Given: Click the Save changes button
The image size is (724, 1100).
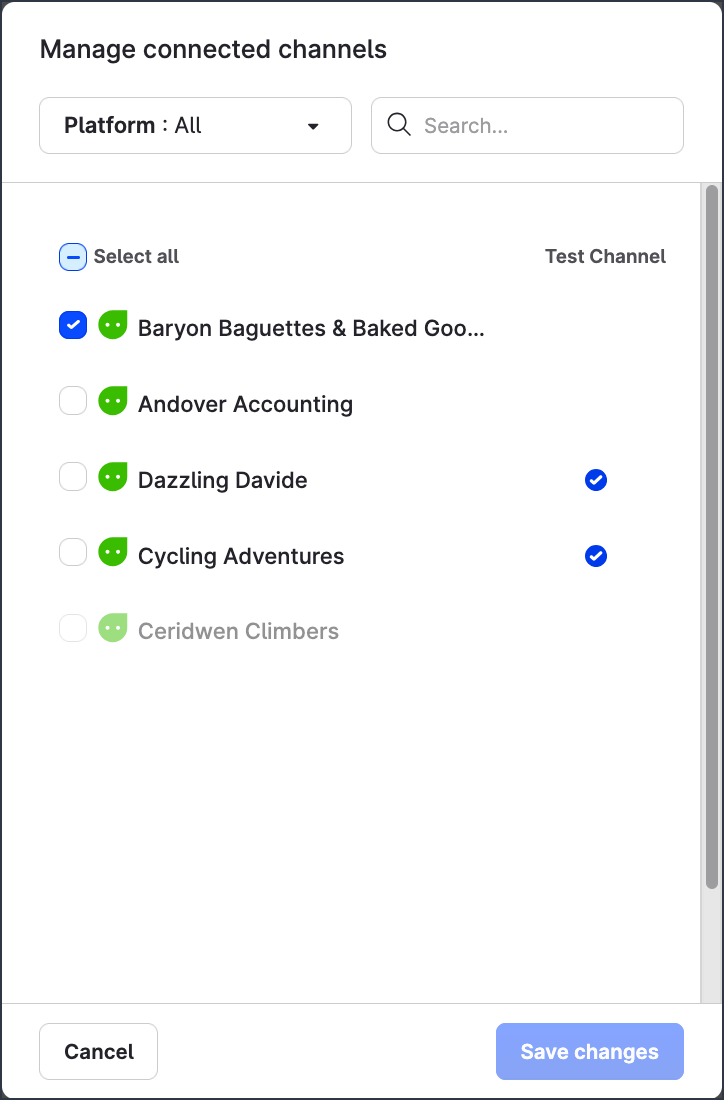Looking at the screenshot, I should [x=589, y=1051].
